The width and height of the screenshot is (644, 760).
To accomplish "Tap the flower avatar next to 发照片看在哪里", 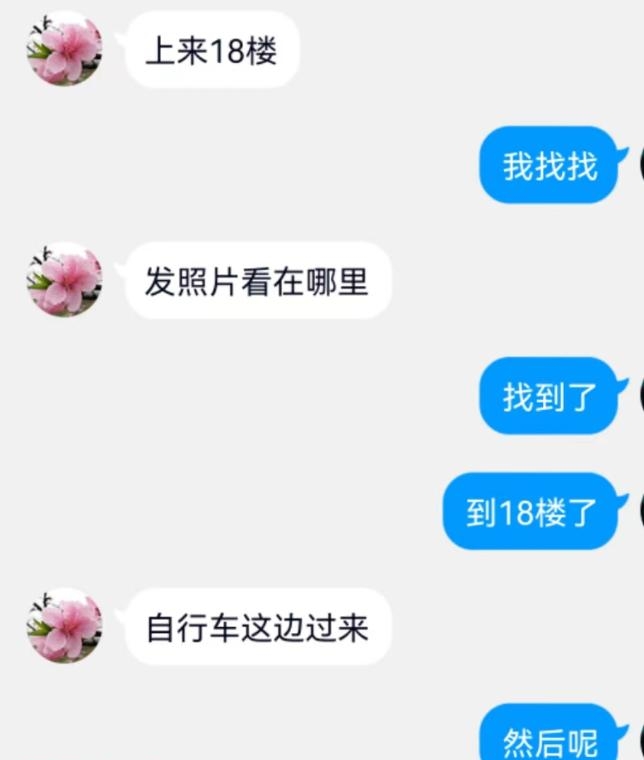I will pyautogui.click(x=64, y=281).
